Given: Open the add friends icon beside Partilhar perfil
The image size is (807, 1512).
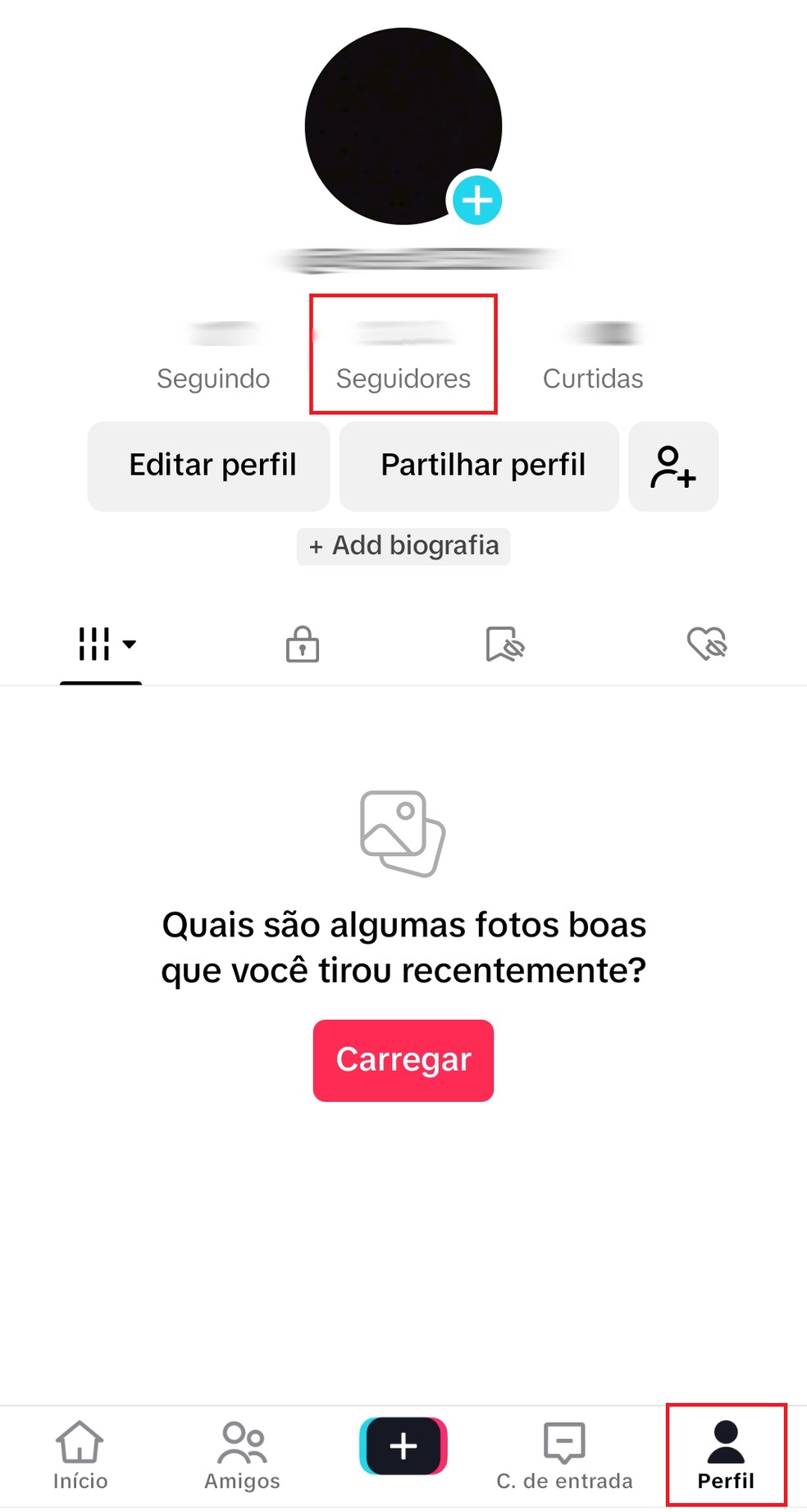Looking at the screenshot, I should pos(672,466).
